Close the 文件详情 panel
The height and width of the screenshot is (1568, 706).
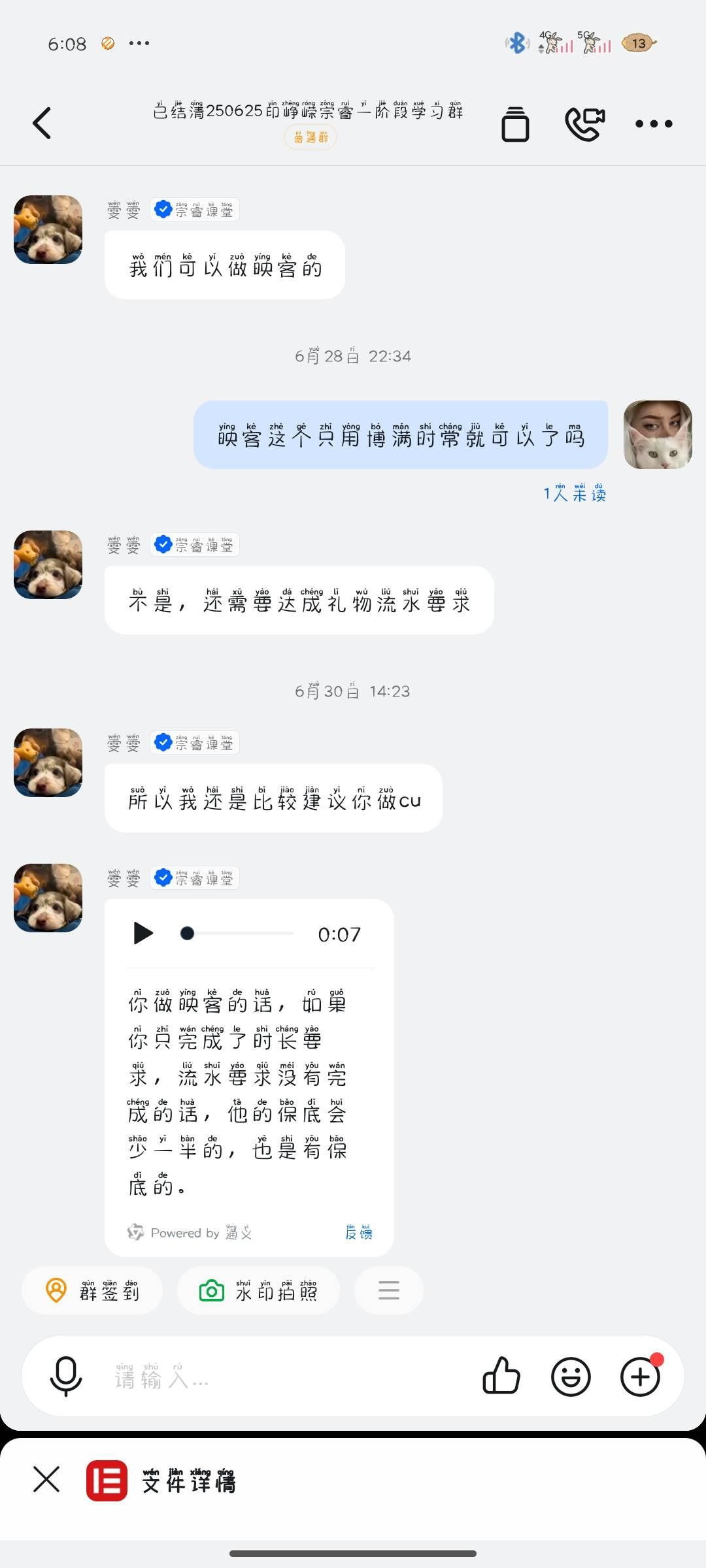[46, 1480]
